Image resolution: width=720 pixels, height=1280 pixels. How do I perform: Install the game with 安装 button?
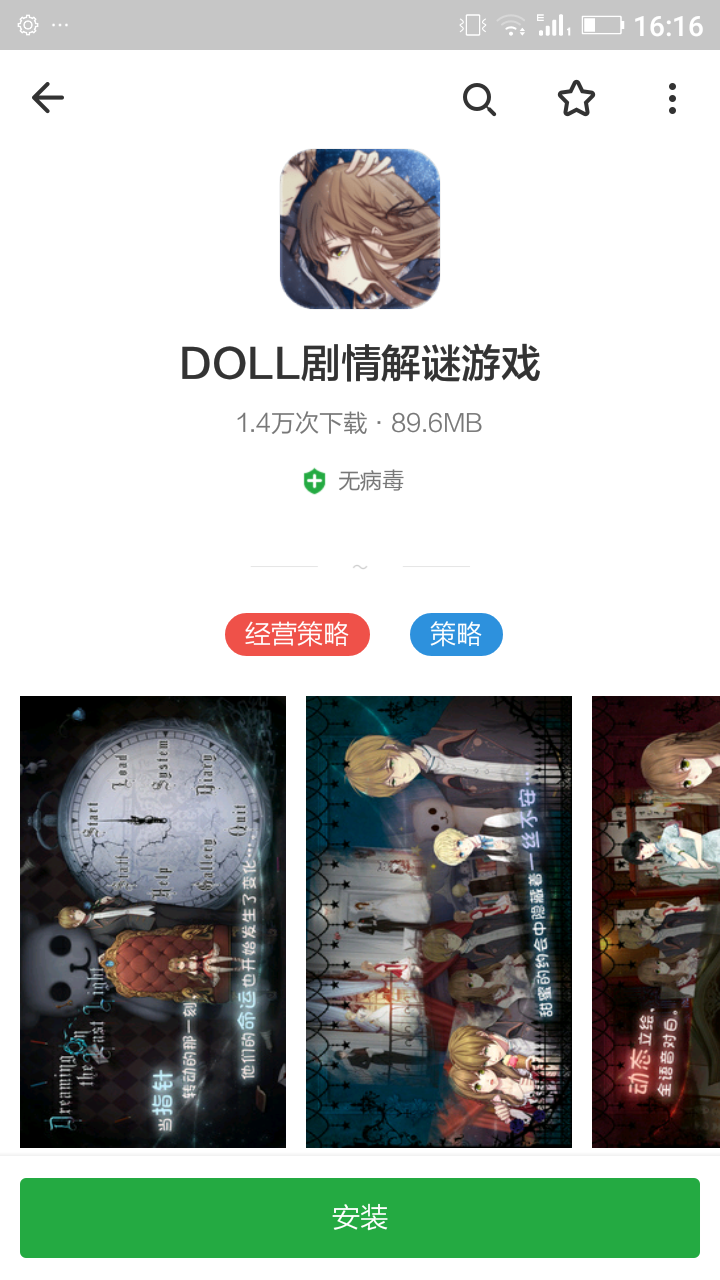click(360, 1217)
